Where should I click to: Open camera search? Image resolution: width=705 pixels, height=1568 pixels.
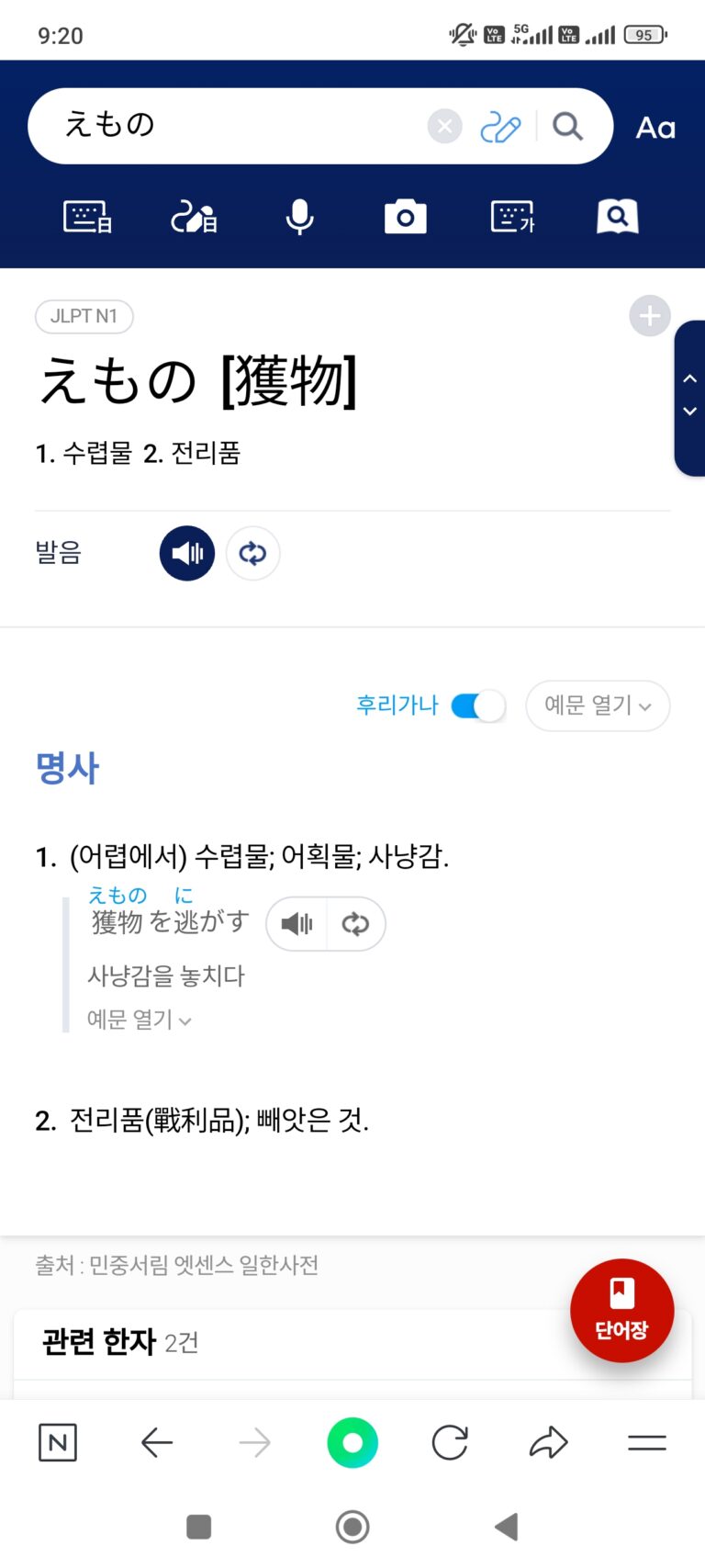click(x=405, y=218)
